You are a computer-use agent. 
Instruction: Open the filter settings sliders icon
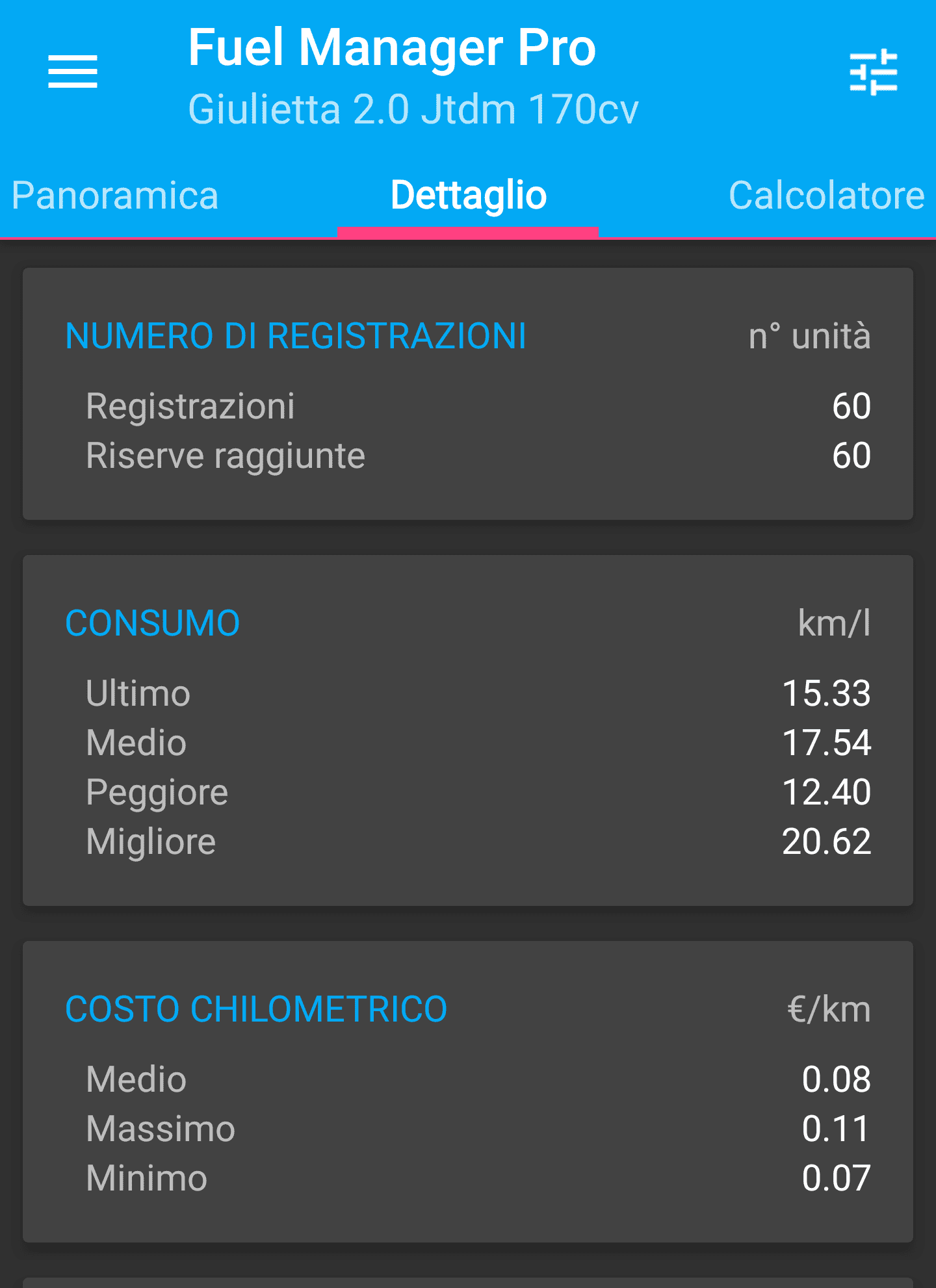click(x=873, y=72)
